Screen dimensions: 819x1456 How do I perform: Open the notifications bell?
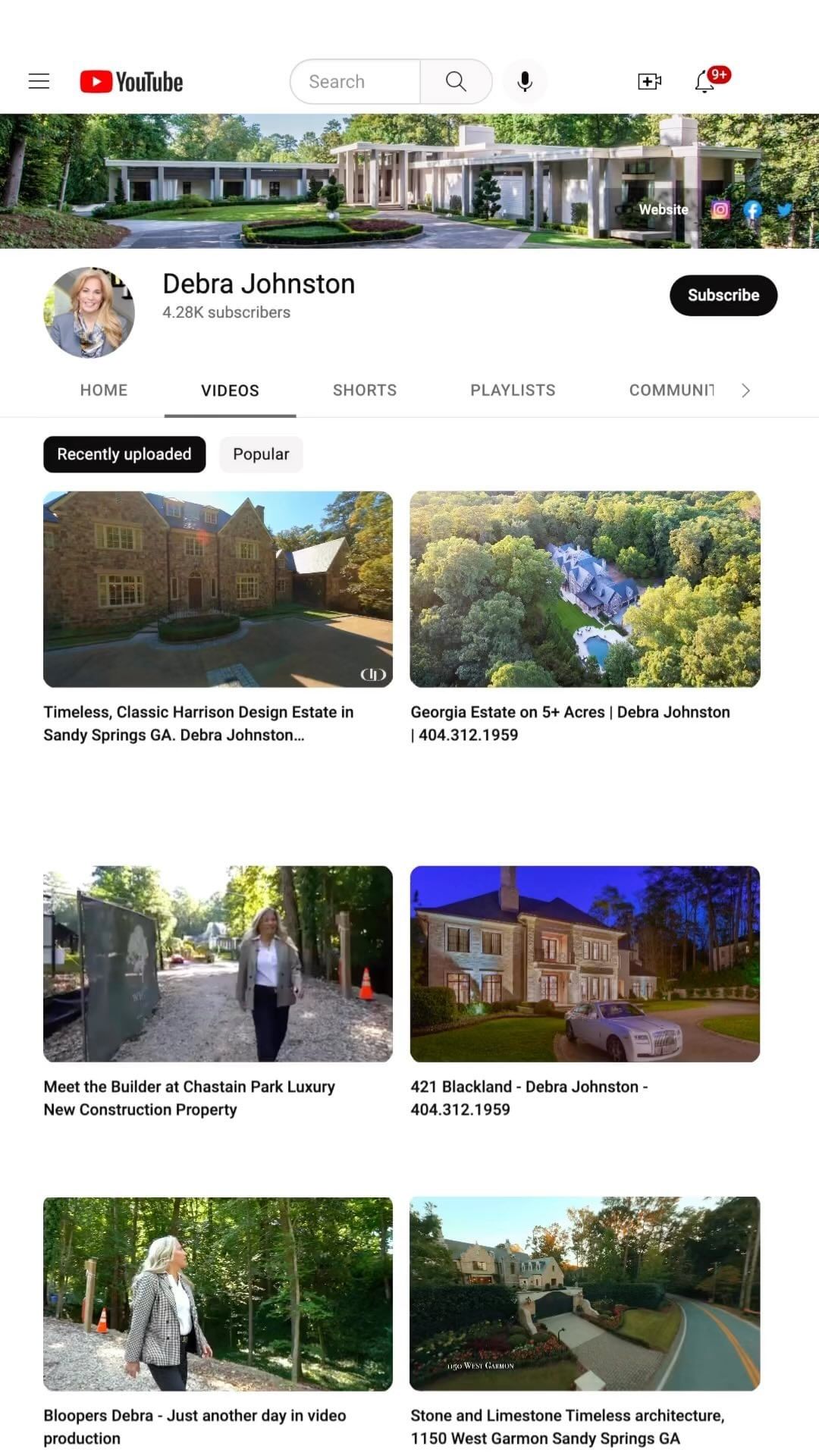click(705, 80)
